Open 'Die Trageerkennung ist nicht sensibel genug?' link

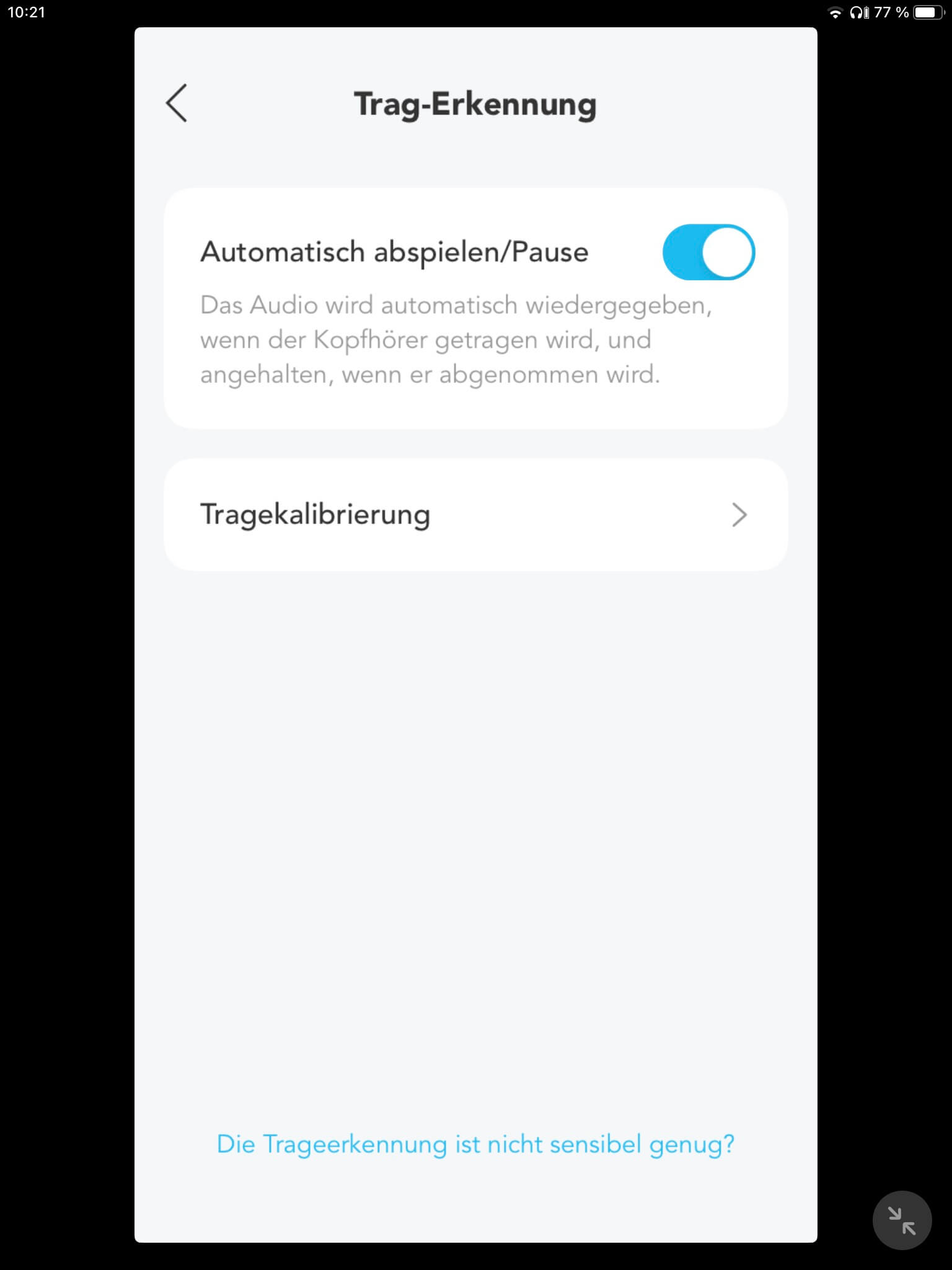pos(475,1144)
